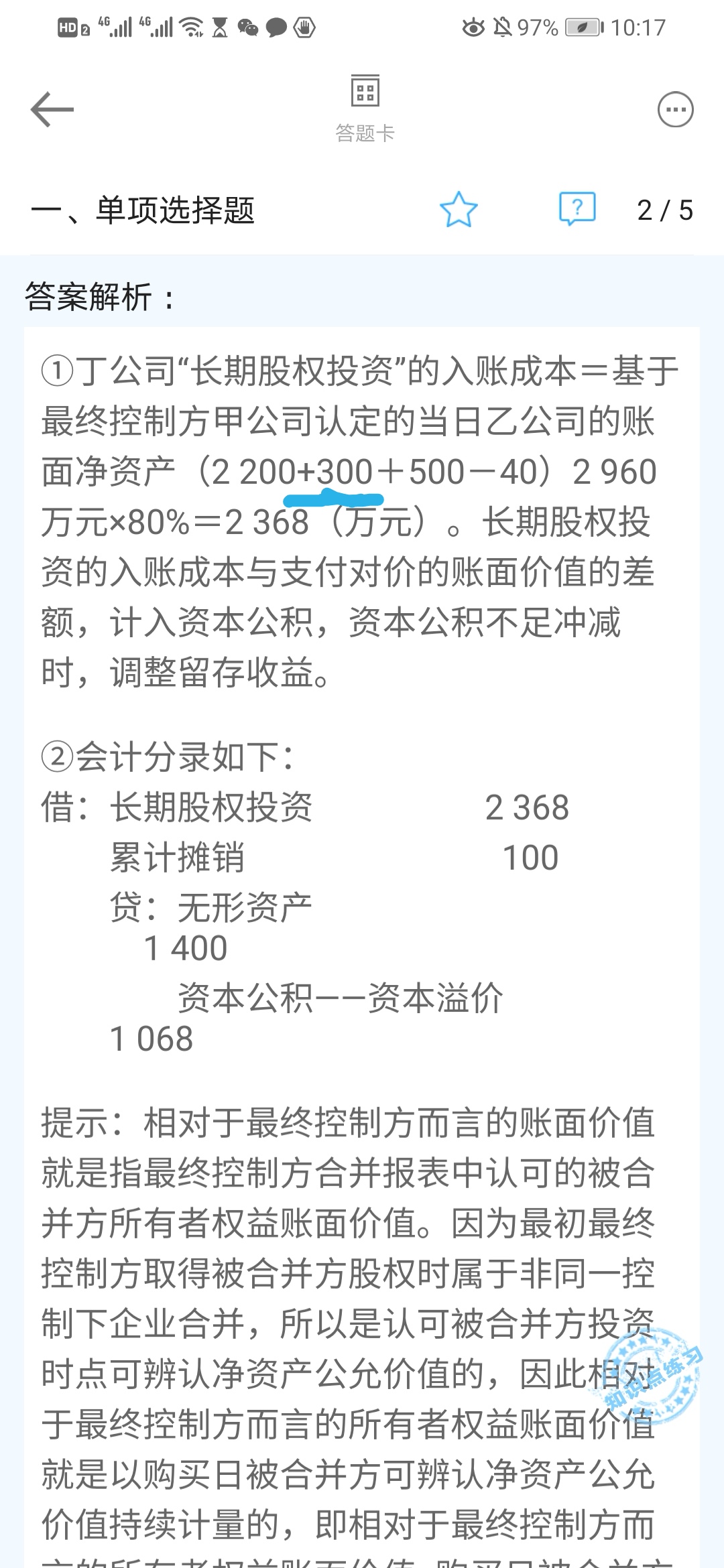Open the 答题卡 answer sheet

(x=365, y=107)
